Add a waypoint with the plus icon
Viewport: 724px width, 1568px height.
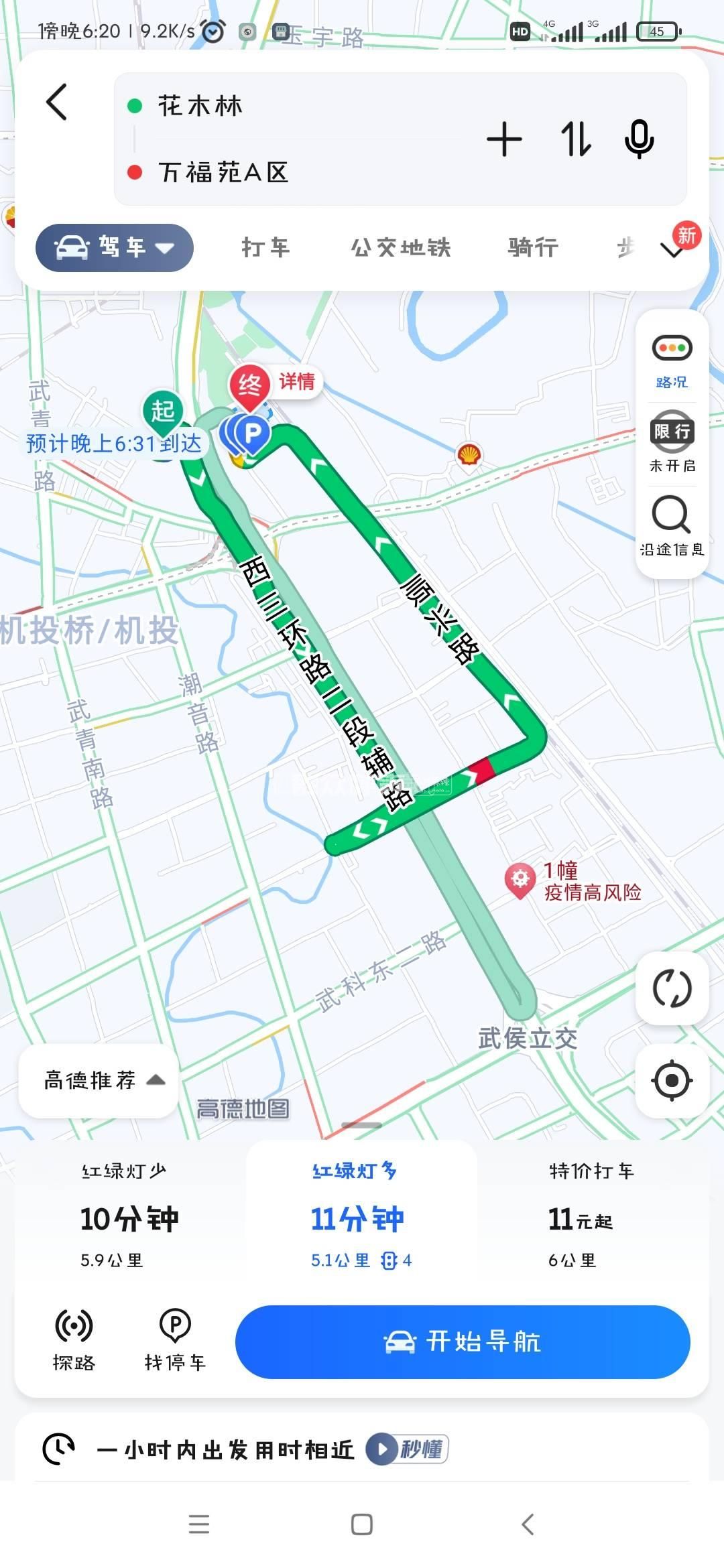[x=504, y=139]
